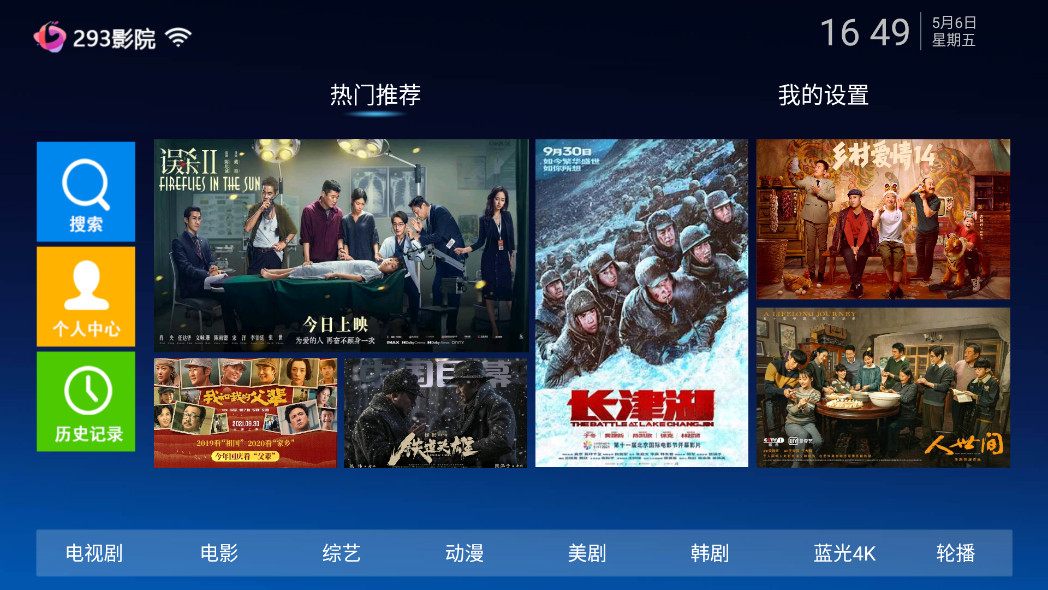Image resolution: width=1048 pixels, height=590 pixels.
Task: Open the 搜索 search tile
Action: coord(86,192)
